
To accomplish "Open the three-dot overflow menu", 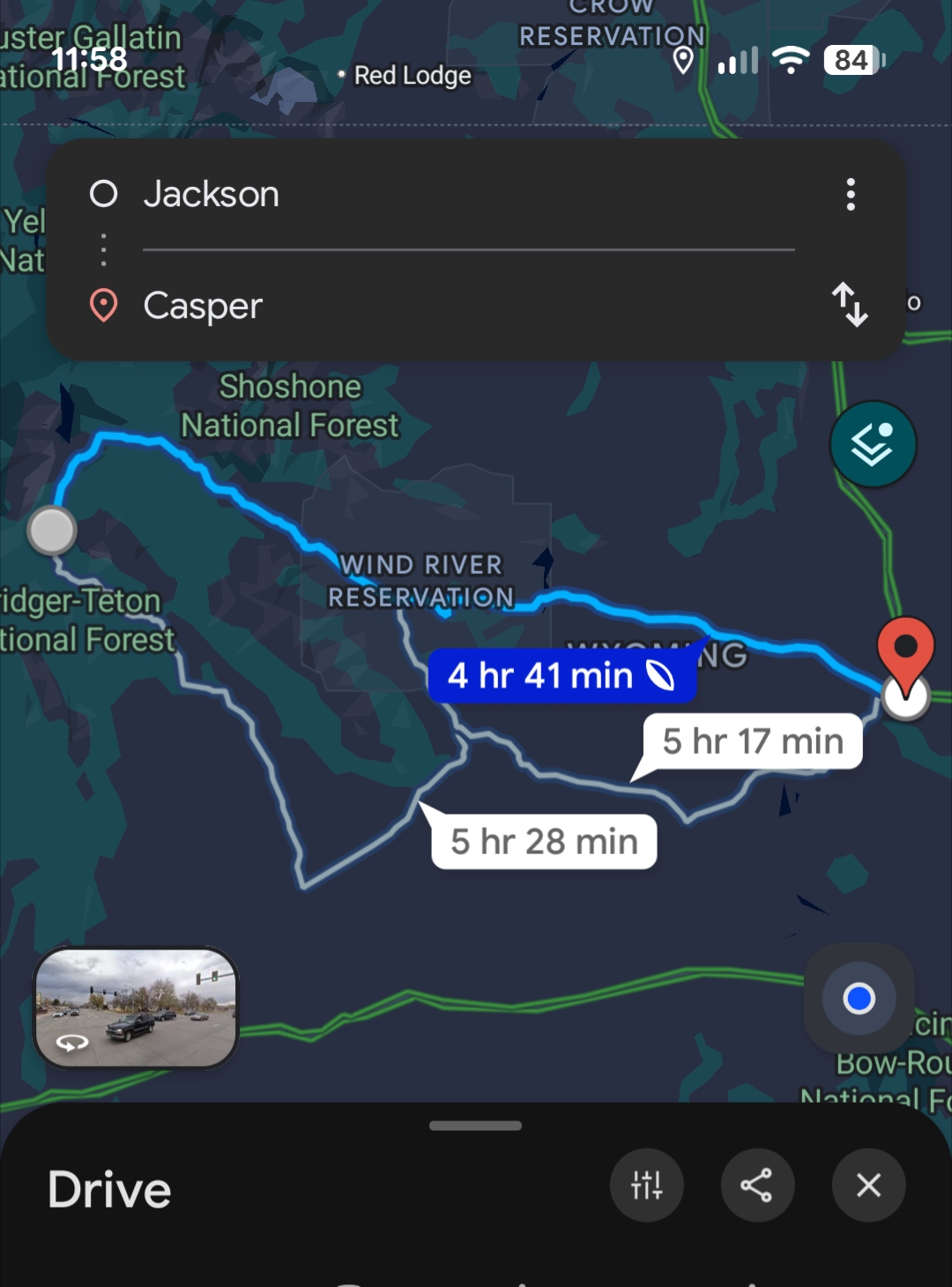I will click(851, 194).
